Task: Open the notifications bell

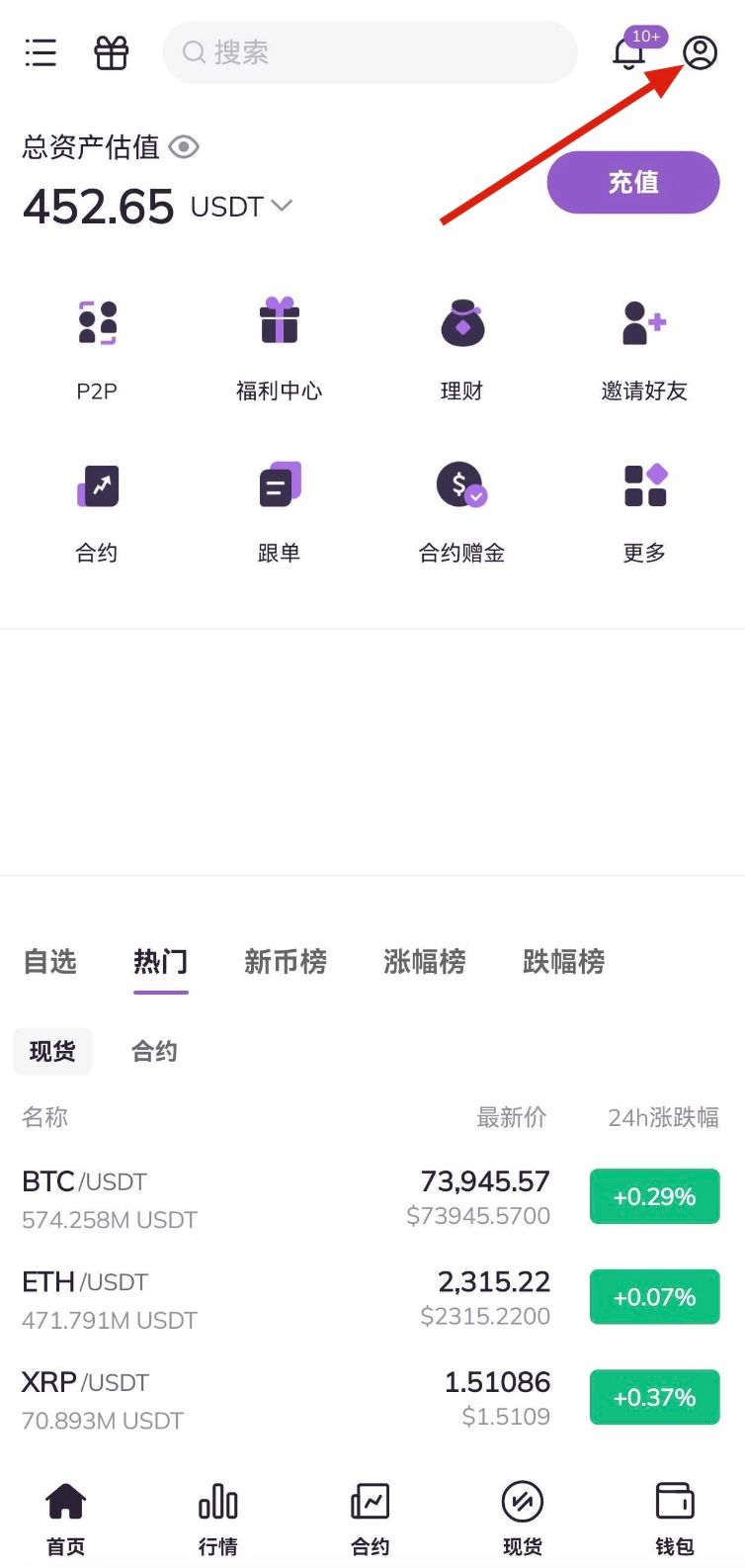Action: (x=629, y=52)
